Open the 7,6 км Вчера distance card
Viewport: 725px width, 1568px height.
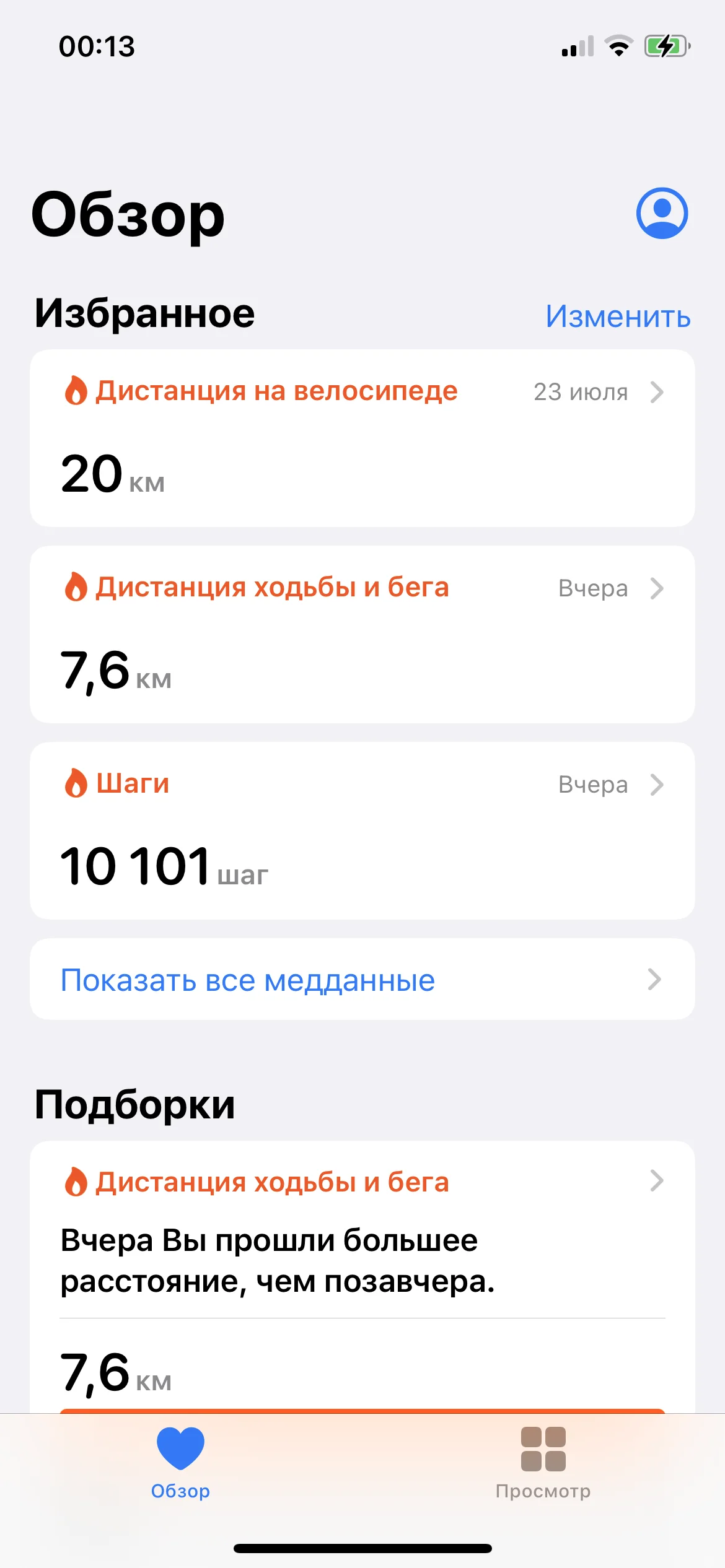362,634
